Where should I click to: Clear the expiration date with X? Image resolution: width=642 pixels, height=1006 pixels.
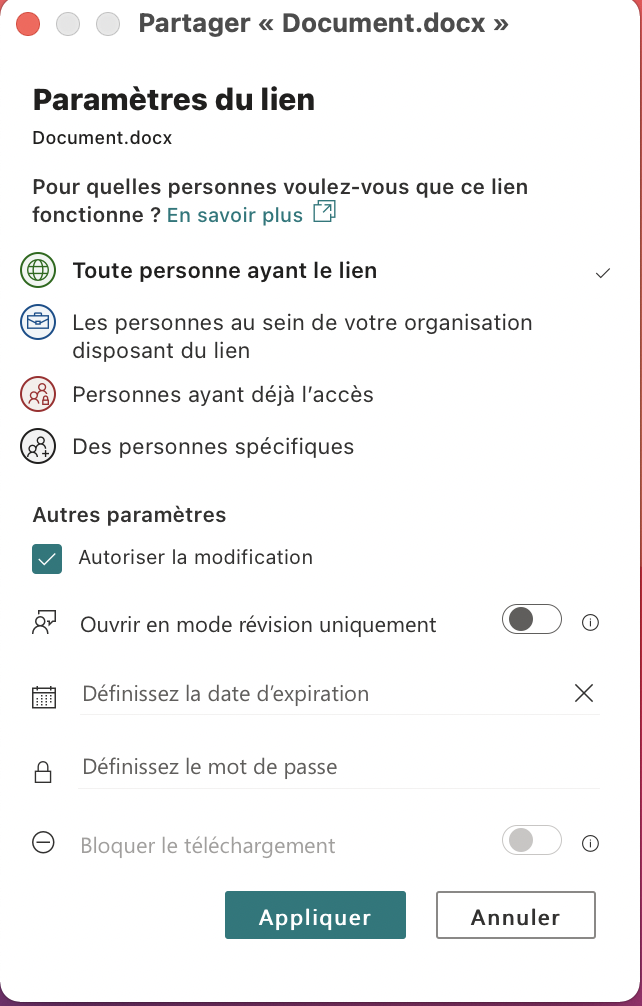[x=584, y=693]
